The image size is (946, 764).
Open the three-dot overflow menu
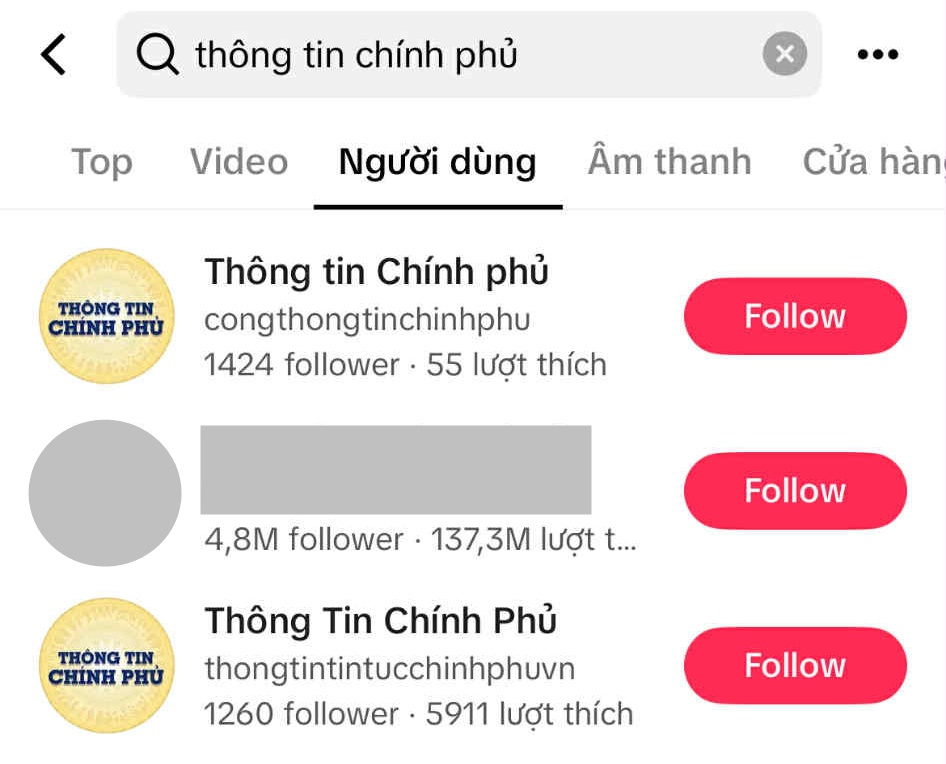(x=878, y=55)
